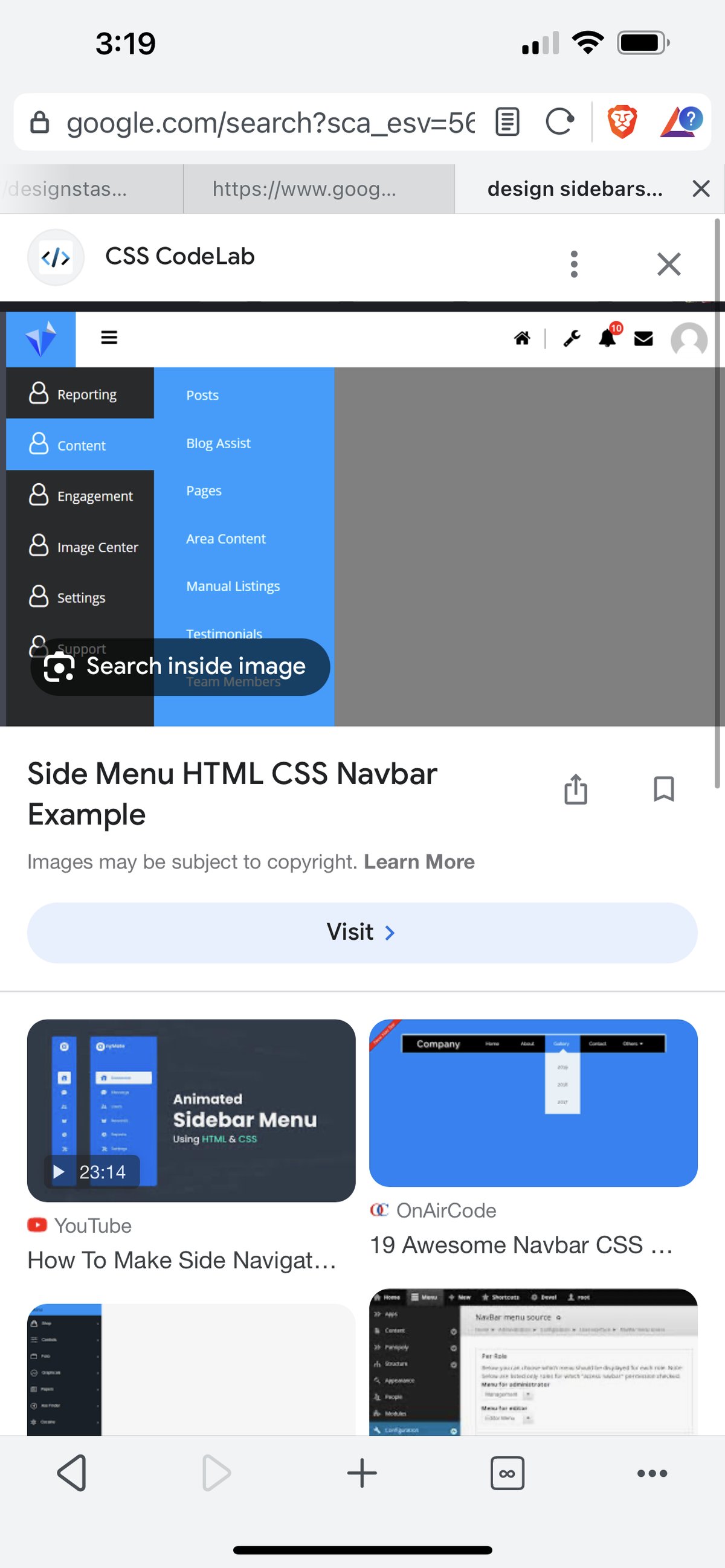
Task: Go back with the browser back arrow
Action: click(x=72, y=1473)
